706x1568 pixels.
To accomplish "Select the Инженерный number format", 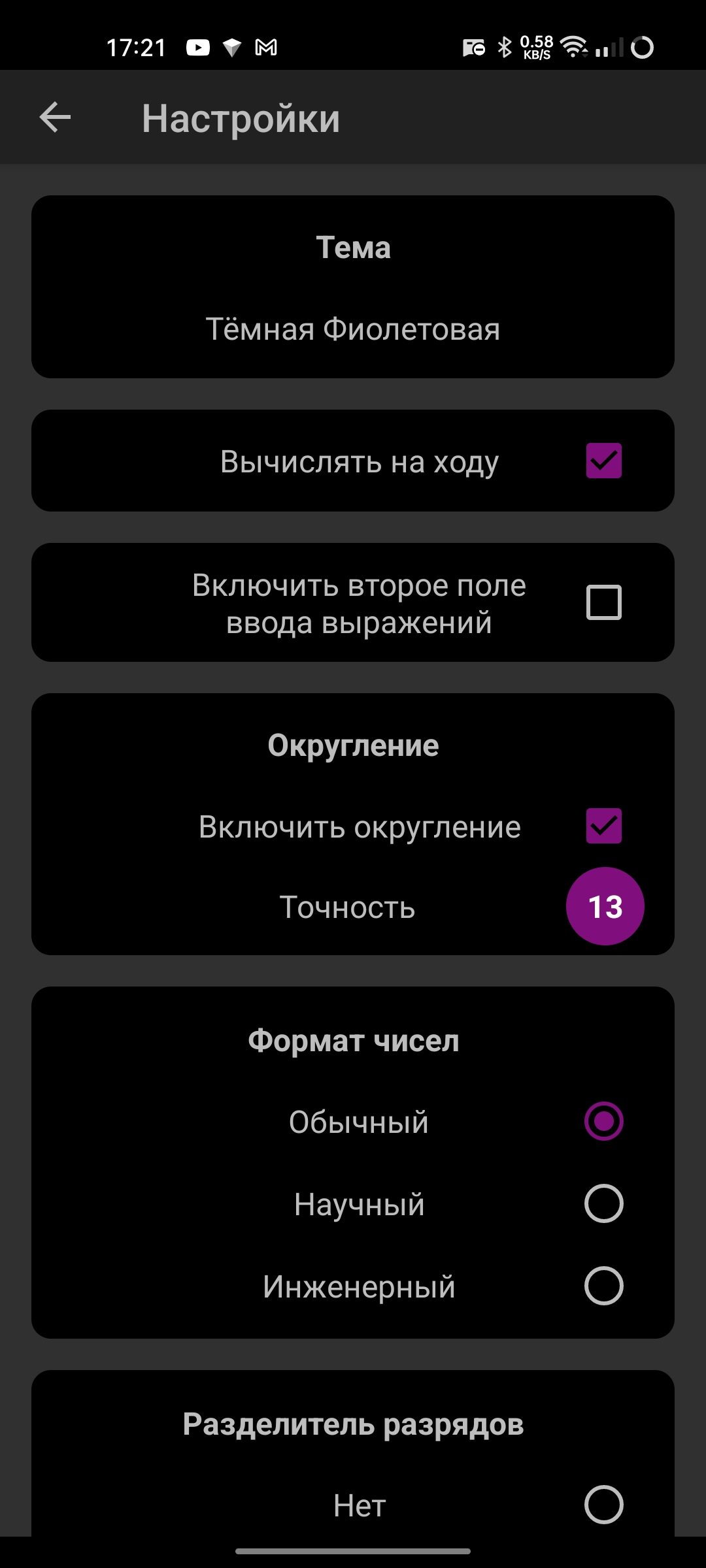I will tap(603, 1286).
